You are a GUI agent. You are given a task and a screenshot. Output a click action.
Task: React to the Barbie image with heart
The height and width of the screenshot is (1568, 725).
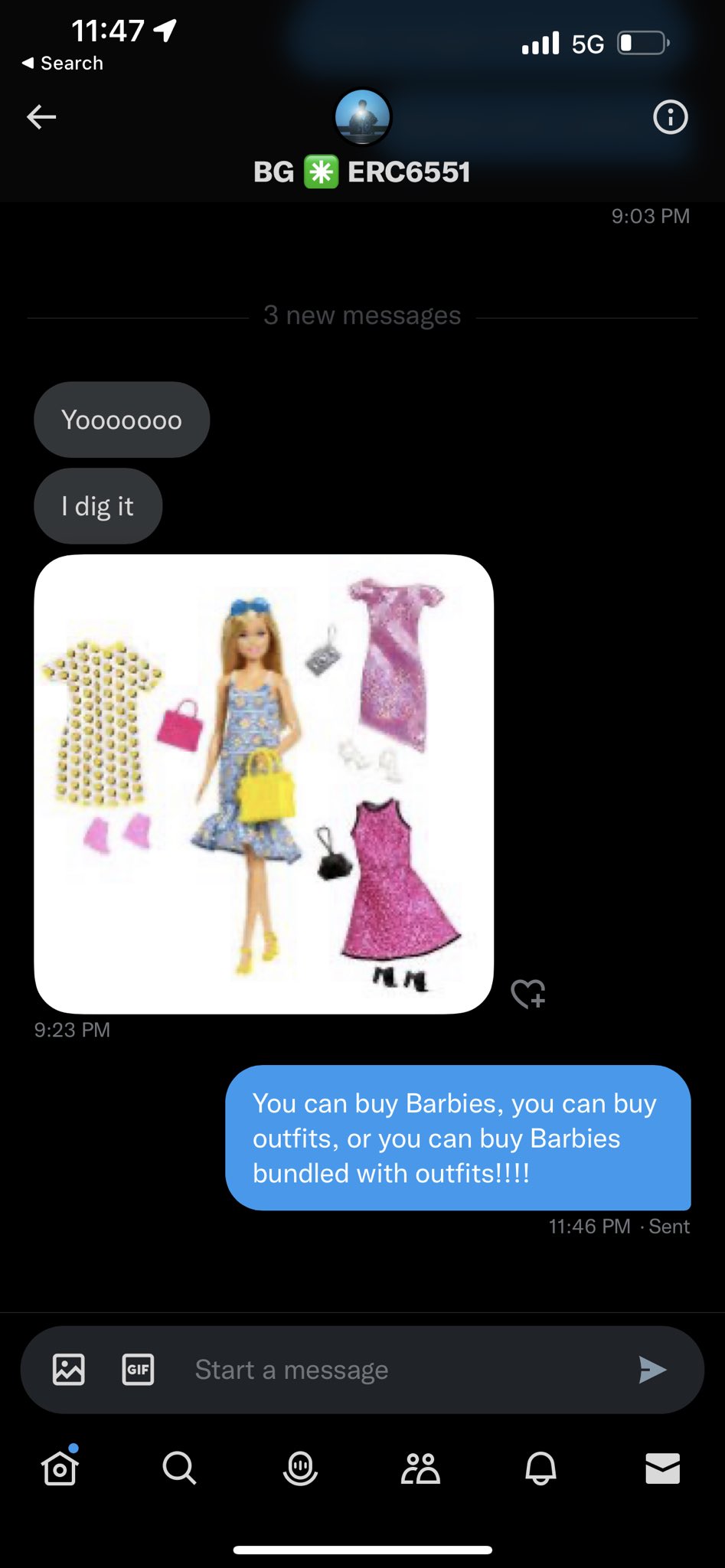528,994
